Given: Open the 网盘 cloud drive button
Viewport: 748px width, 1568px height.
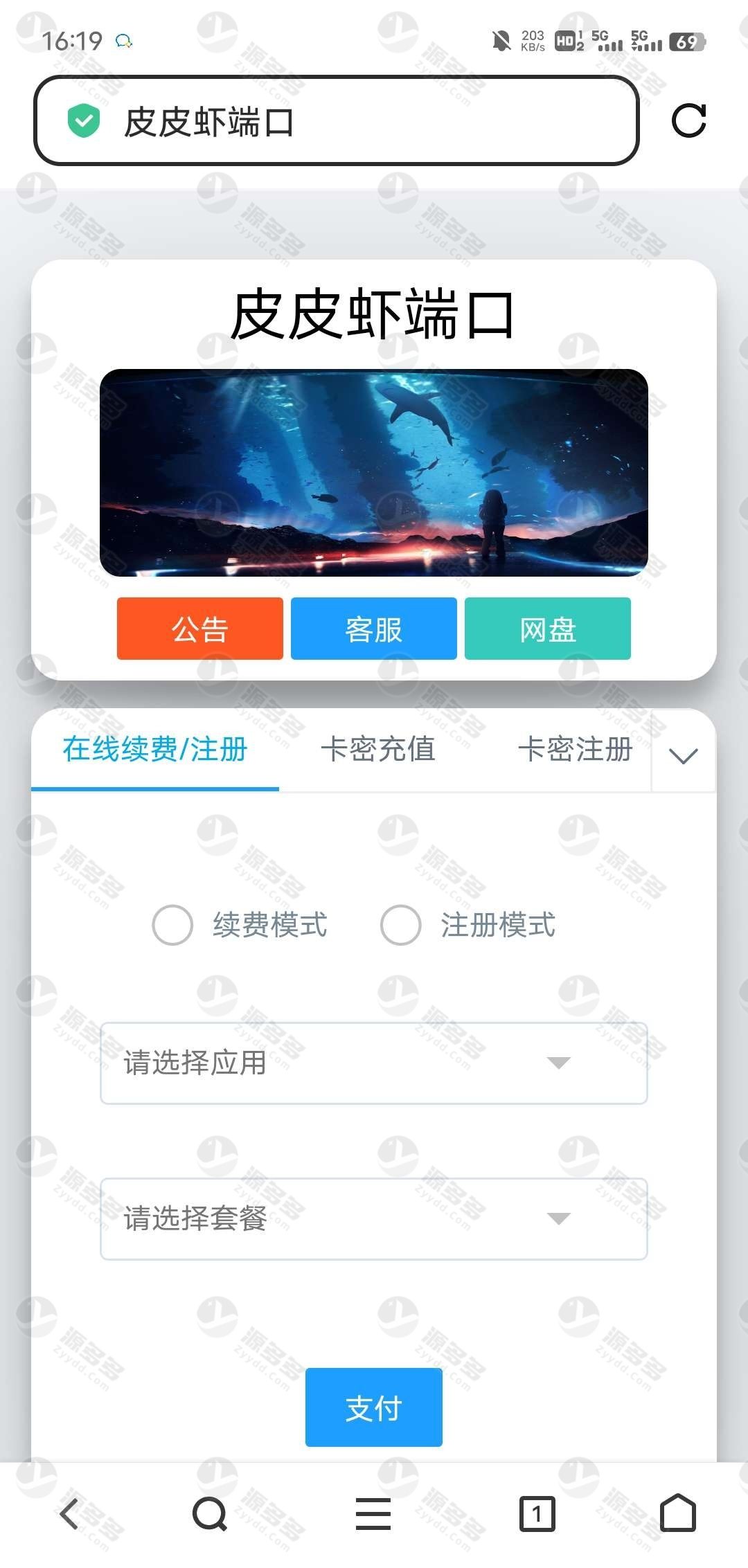Looking at the screenshot, I should pyautogui.click(x=548, y=629).
